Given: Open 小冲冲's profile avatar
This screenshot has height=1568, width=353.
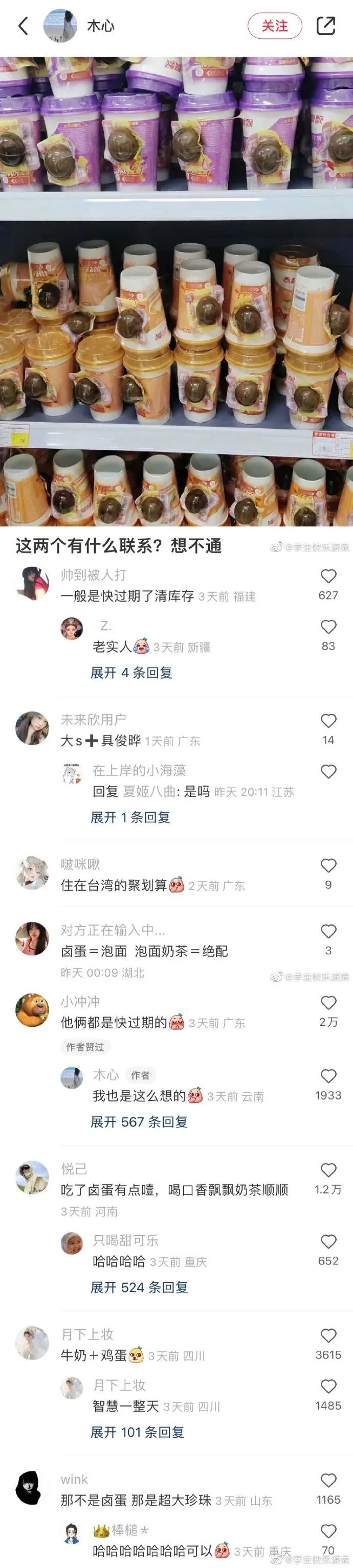Looking at the screenshot, I should pos(32,1010).
